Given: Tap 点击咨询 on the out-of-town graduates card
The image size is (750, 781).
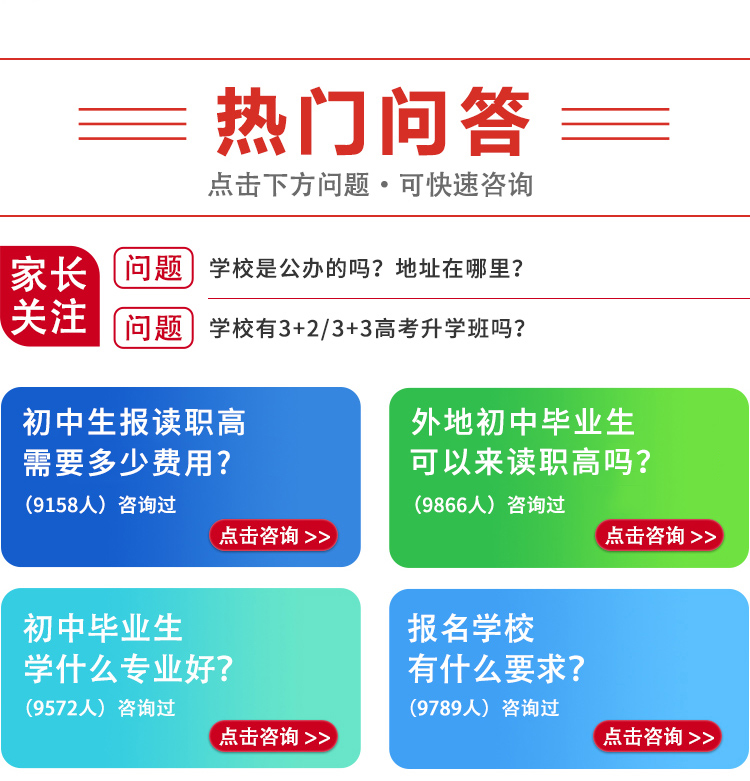Looking at the screenshot, I should [660, 536].
